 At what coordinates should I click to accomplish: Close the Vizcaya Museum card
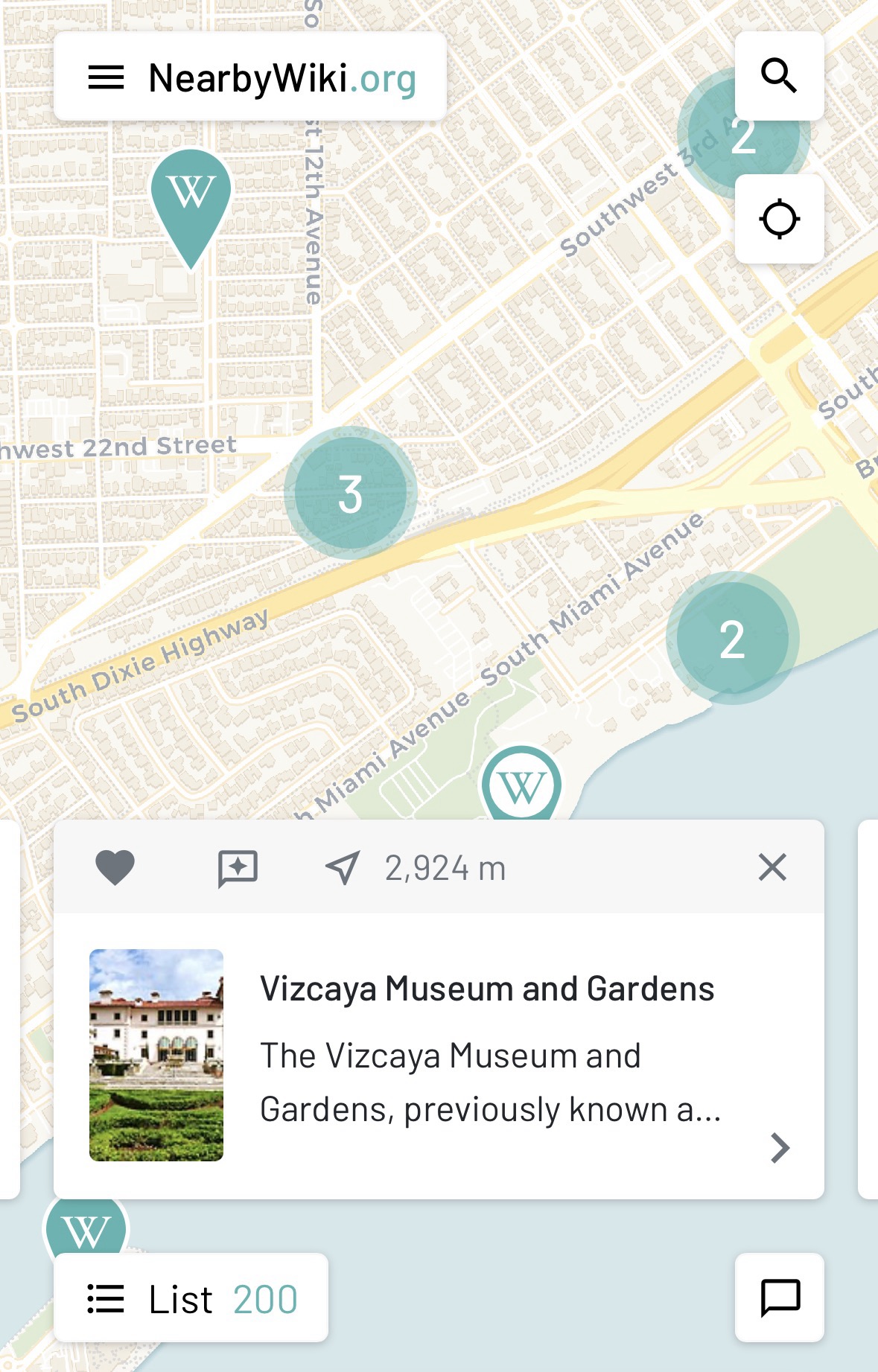point(772,867)
